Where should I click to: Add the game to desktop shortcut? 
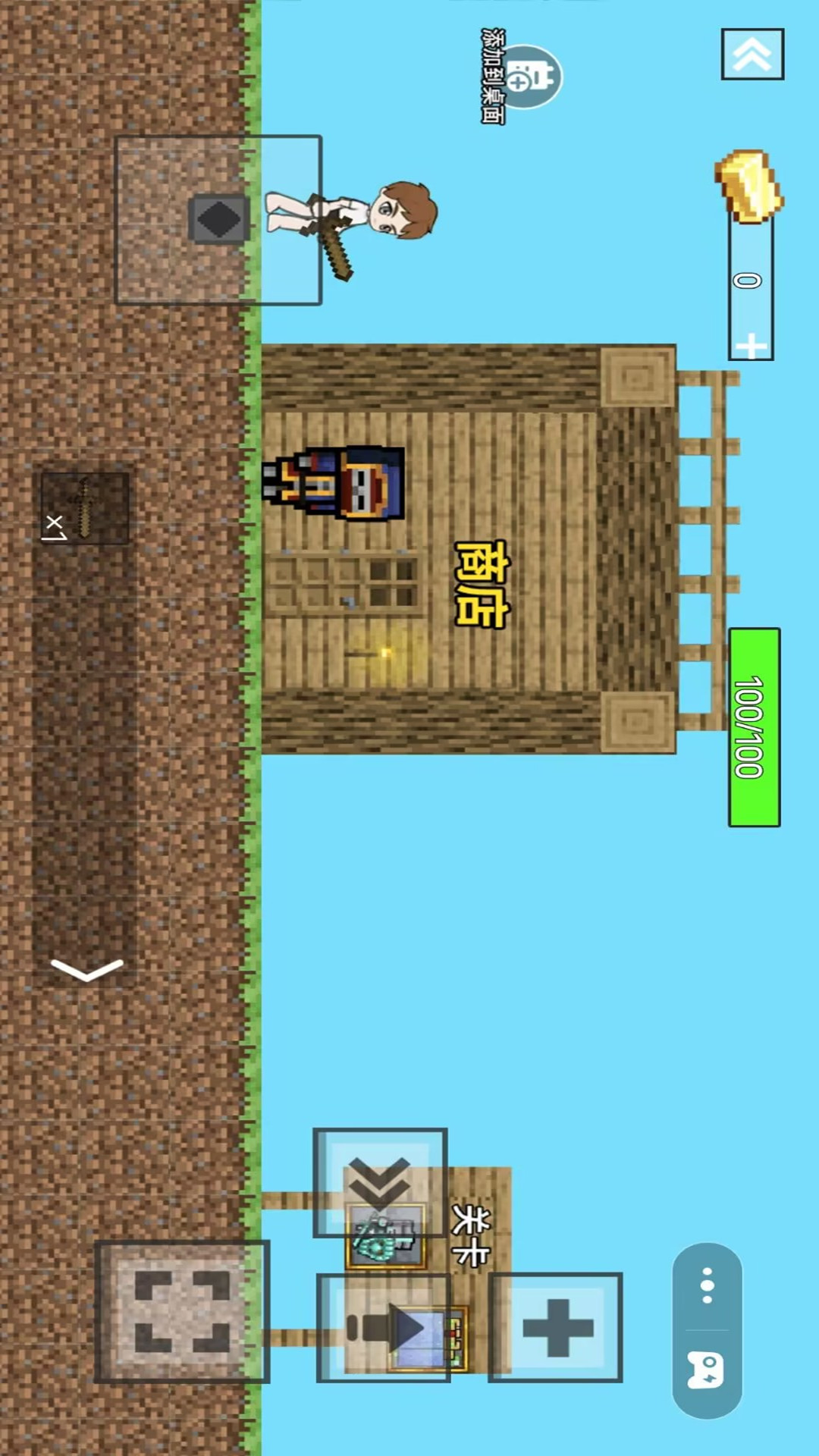(x=522, y=77)
